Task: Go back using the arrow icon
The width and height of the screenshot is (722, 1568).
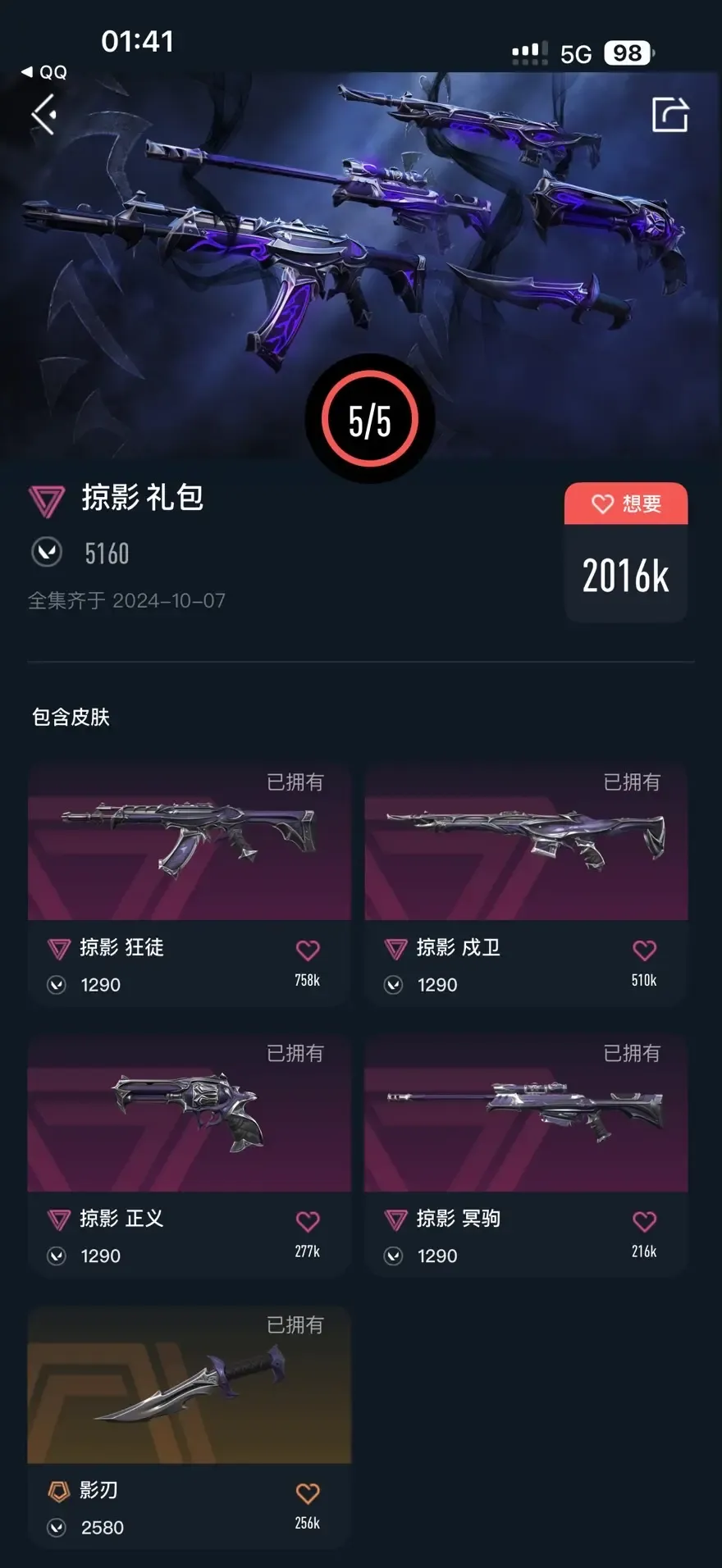Action: (44, 114)
